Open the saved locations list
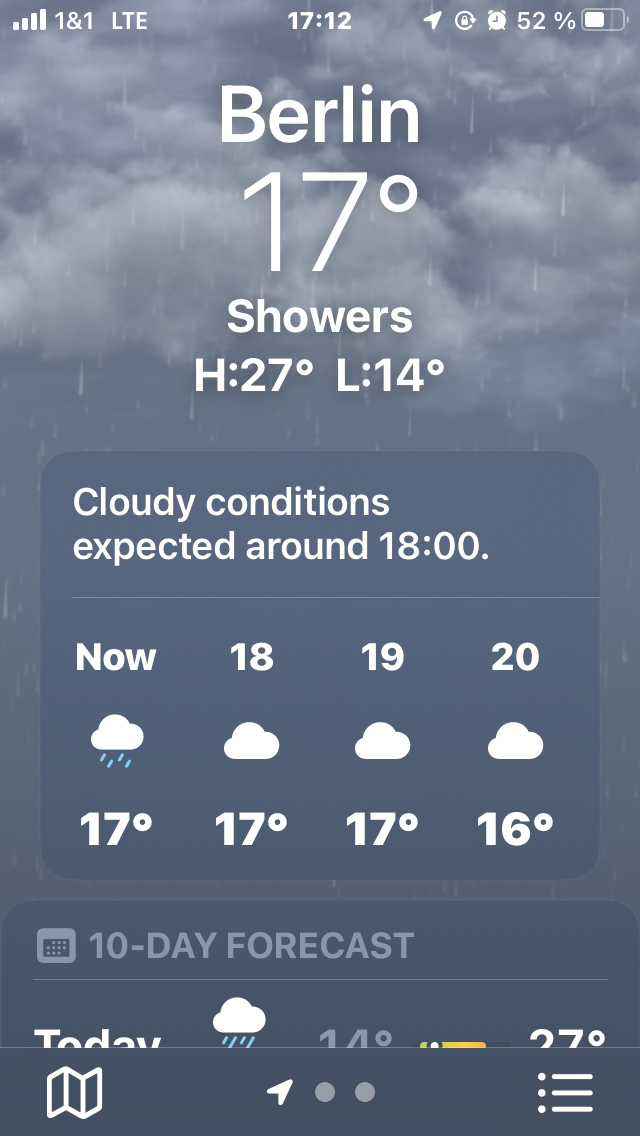Image resolution: width=640 pixels, height=1136 pixels. click(566, 1092)
